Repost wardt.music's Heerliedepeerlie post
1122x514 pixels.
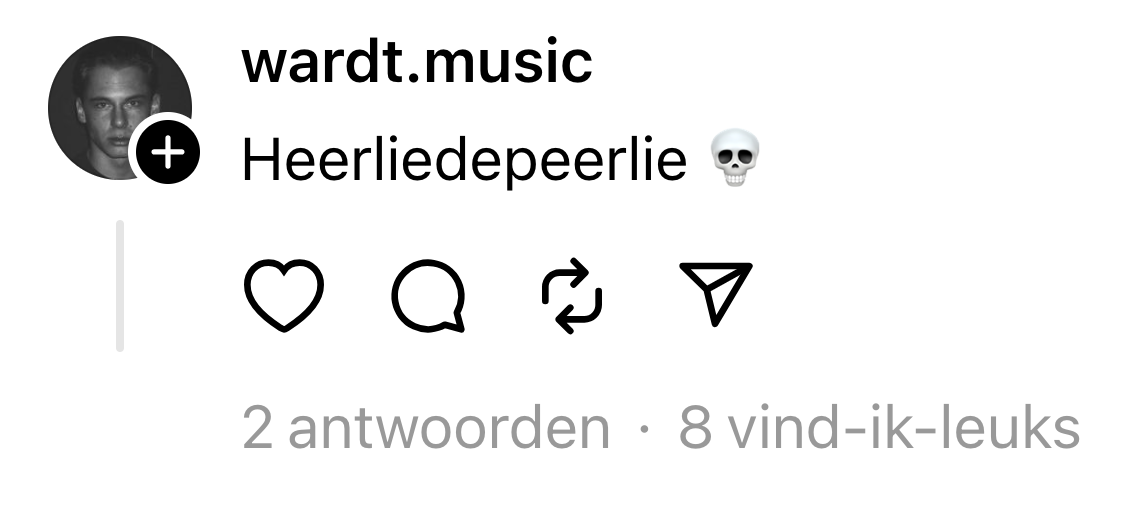[x=571, y=294]
